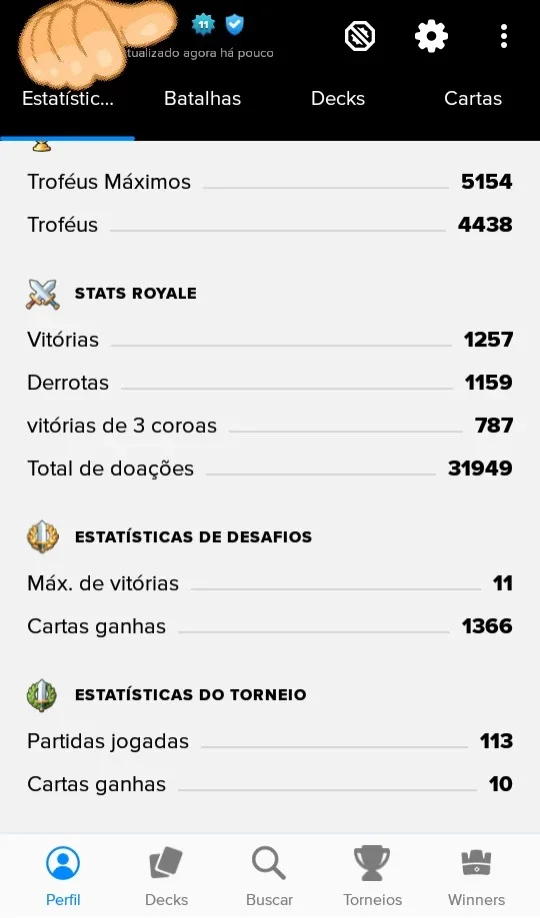Select the Estatísticas tab
This screenshot has height=918, width=540.
[x=68, y=98]
